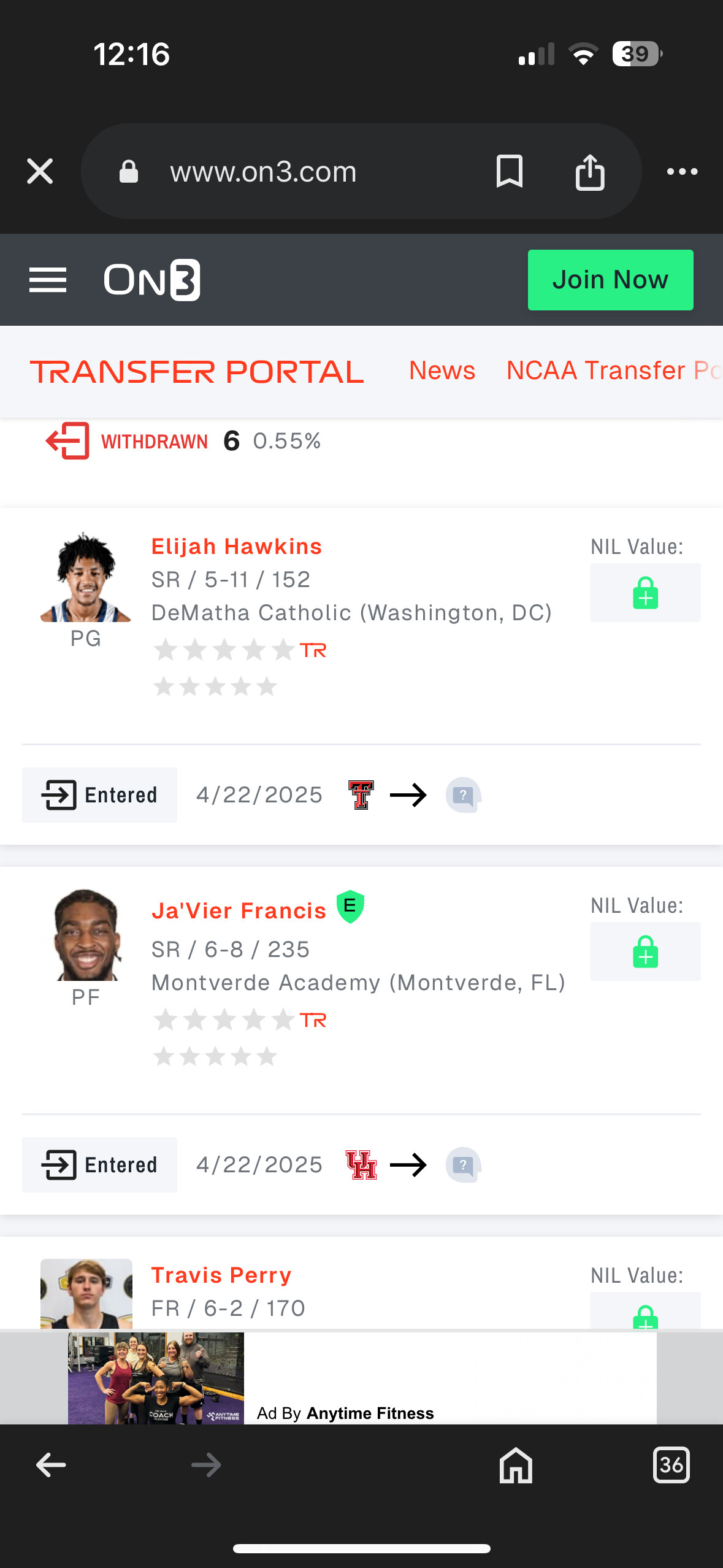
Task: Unlock Elijah Hawkins' NIL value
Action: [645, 593]
